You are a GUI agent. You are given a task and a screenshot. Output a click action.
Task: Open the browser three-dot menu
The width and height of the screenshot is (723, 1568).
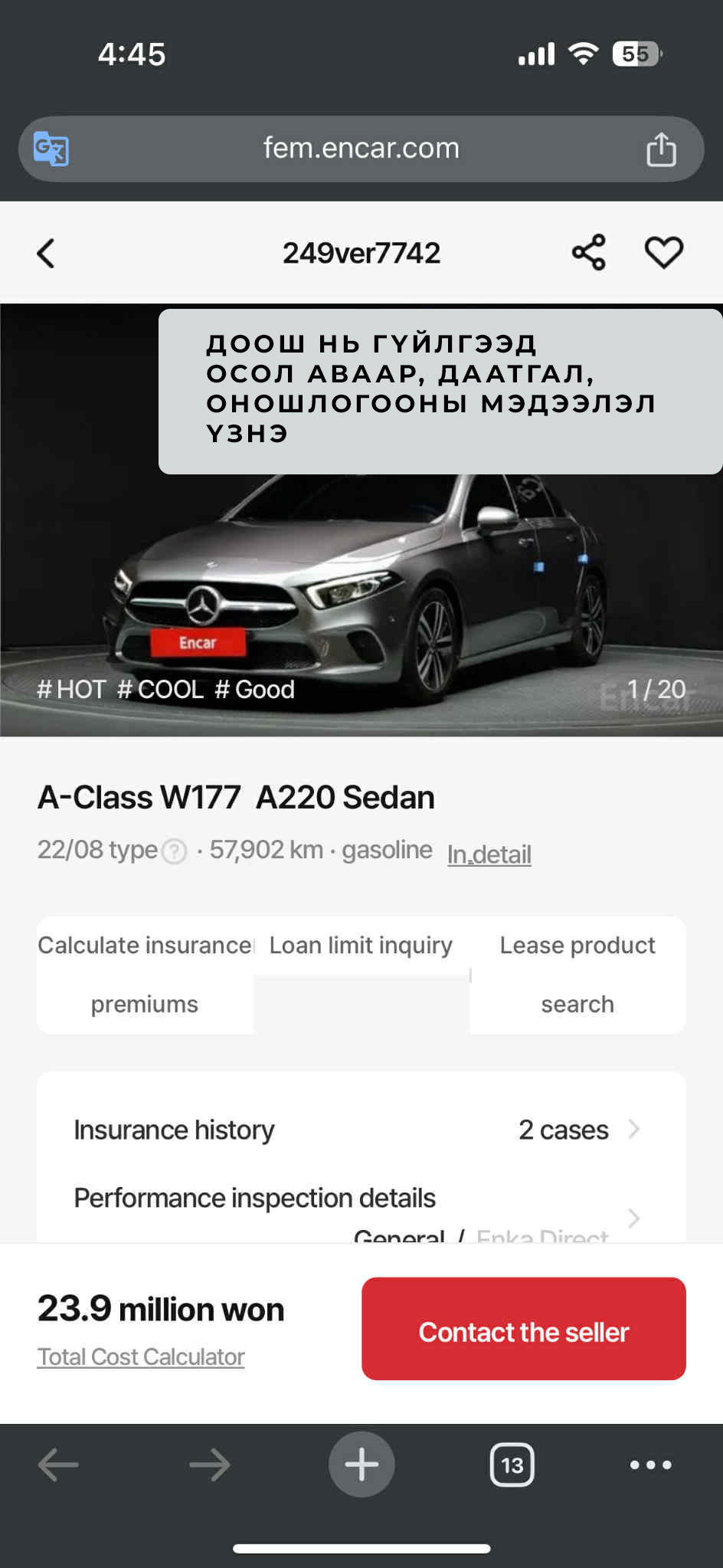650,1465
